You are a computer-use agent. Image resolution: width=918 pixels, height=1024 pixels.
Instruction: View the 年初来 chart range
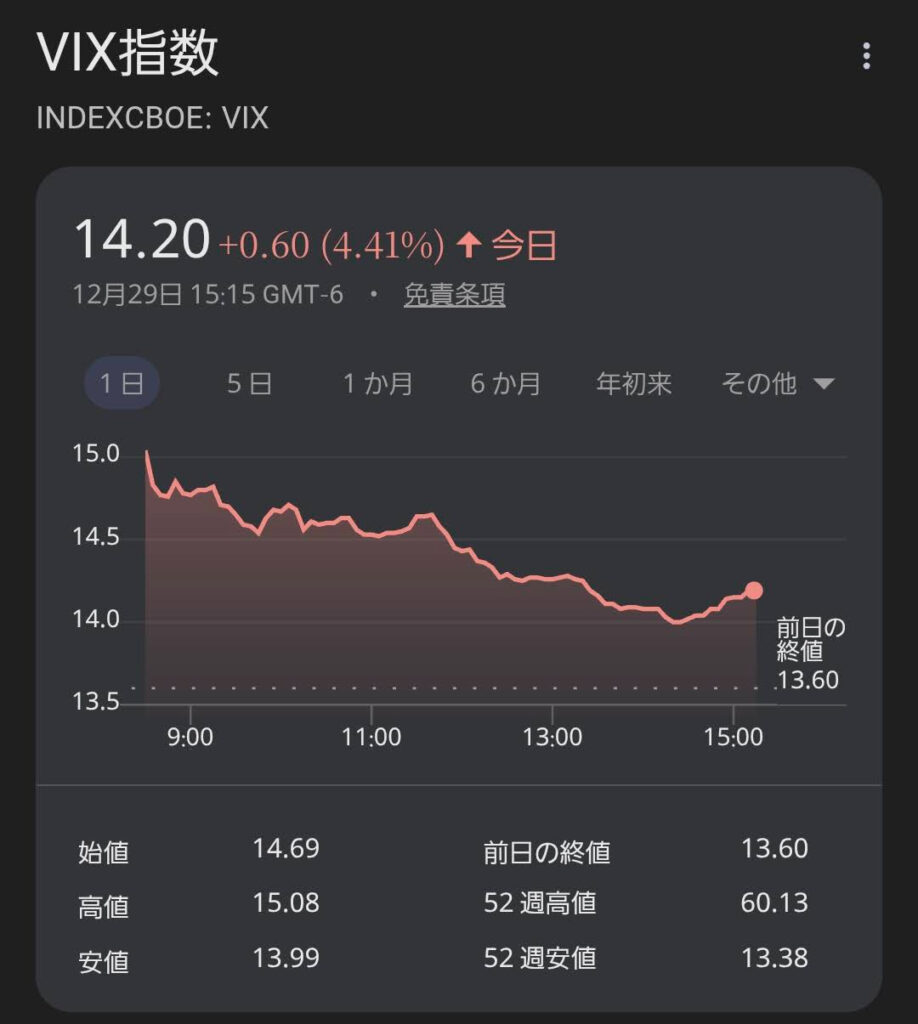[x=634, y=383]
